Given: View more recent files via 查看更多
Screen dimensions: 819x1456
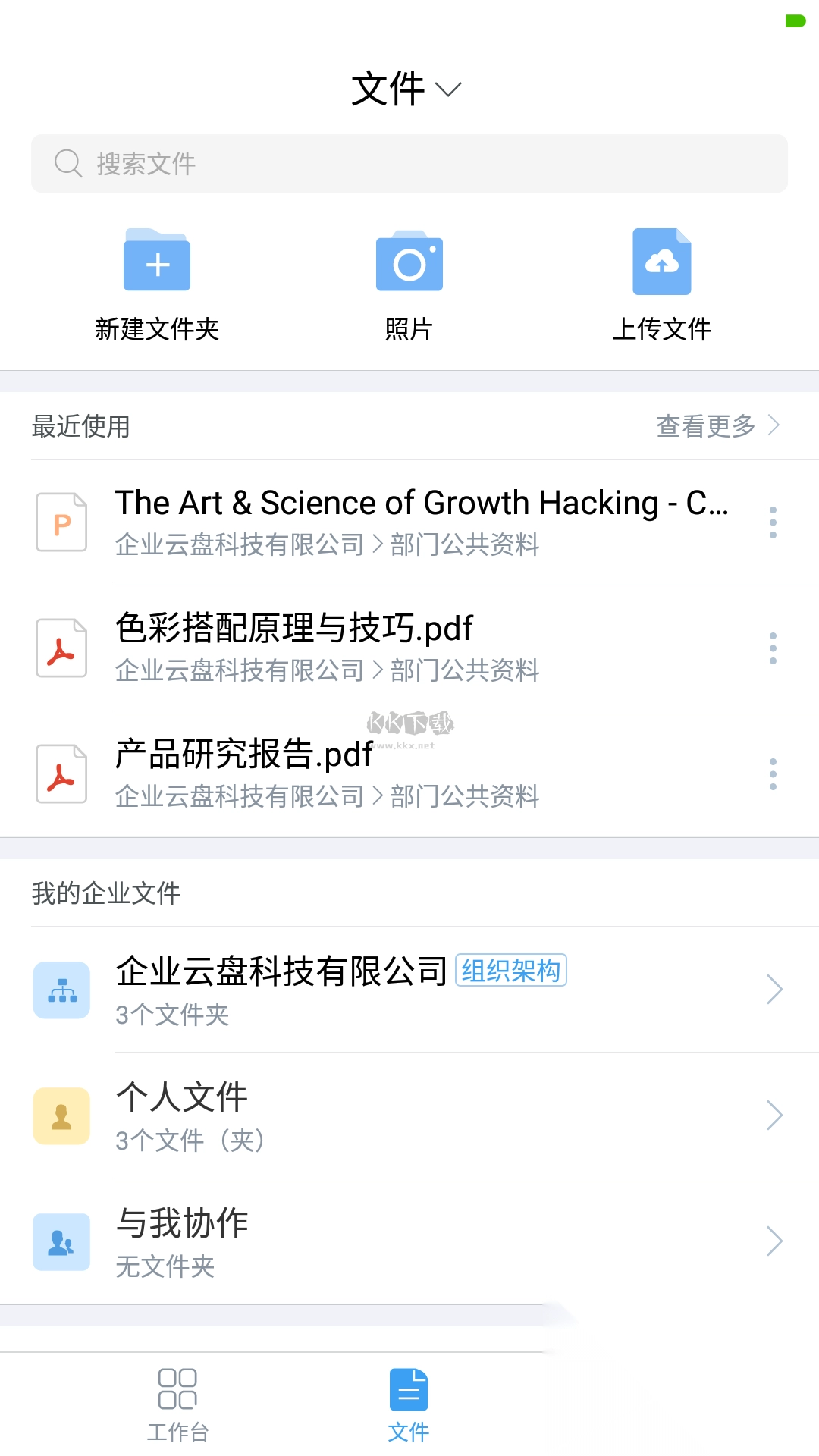Looking at the screenshot, I should [717, 425].
